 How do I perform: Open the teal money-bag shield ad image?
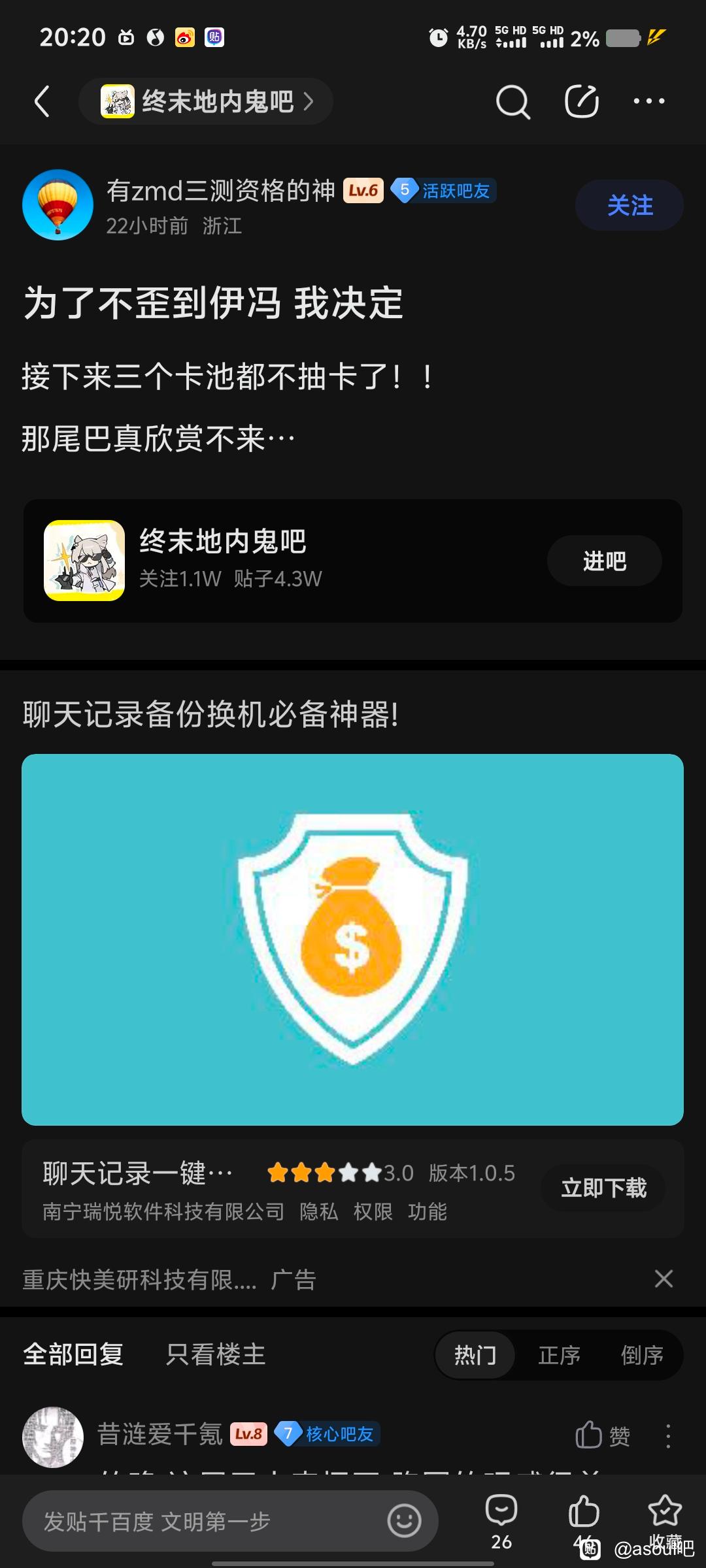(352, 939)
